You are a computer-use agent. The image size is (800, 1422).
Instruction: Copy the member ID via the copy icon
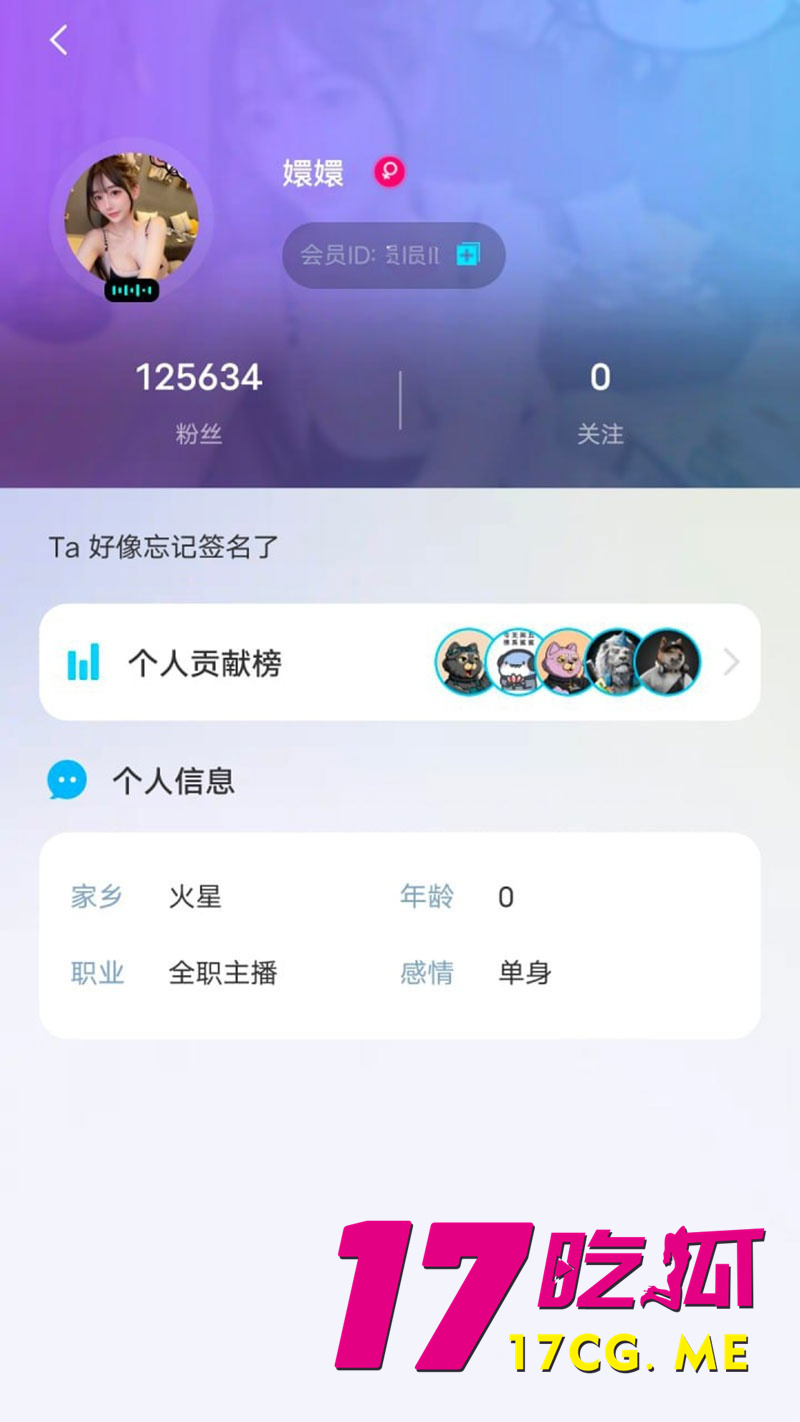(467, 253)
